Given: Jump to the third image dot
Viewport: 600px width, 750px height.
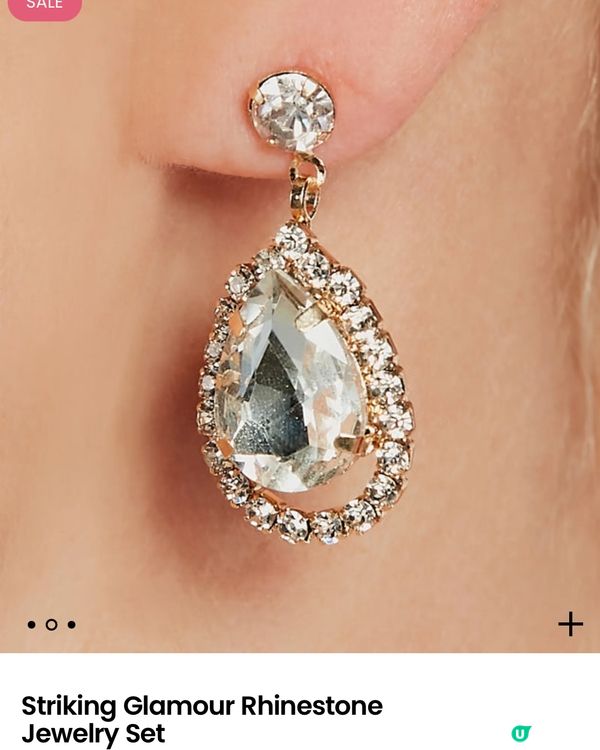Looking at the screenshot, I should pyautogui.click(x=71, y=625).
